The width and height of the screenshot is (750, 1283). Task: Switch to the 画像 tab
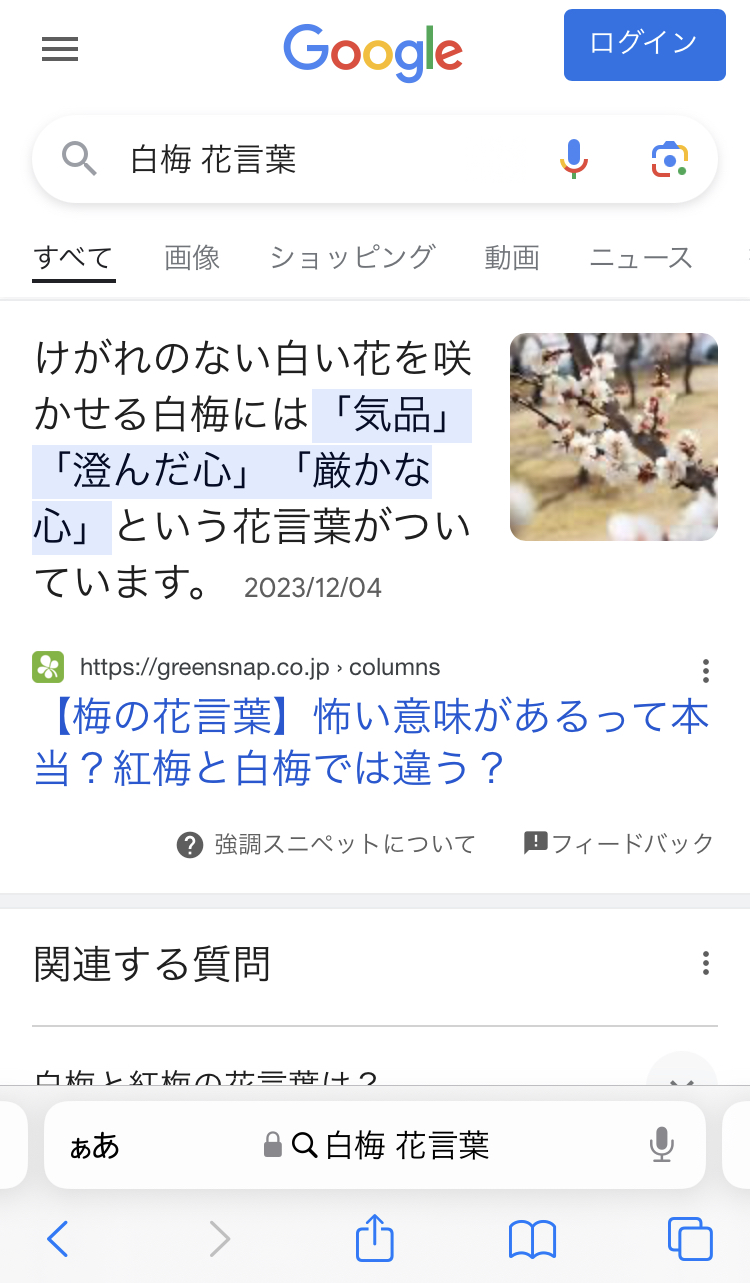coord(192,258)
